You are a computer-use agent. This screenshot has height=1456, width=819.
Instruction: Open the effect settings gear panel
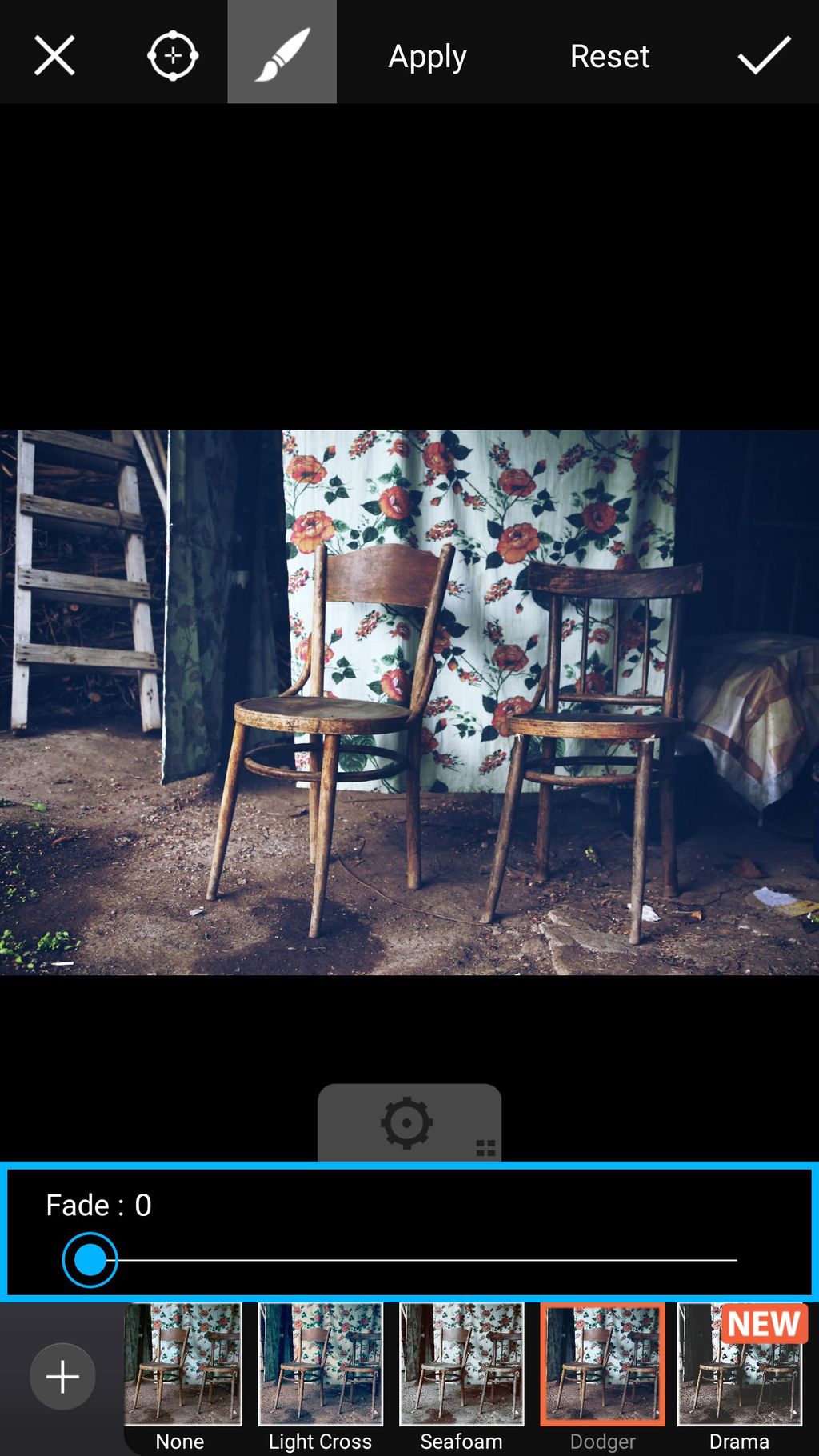pos(409,1123)
